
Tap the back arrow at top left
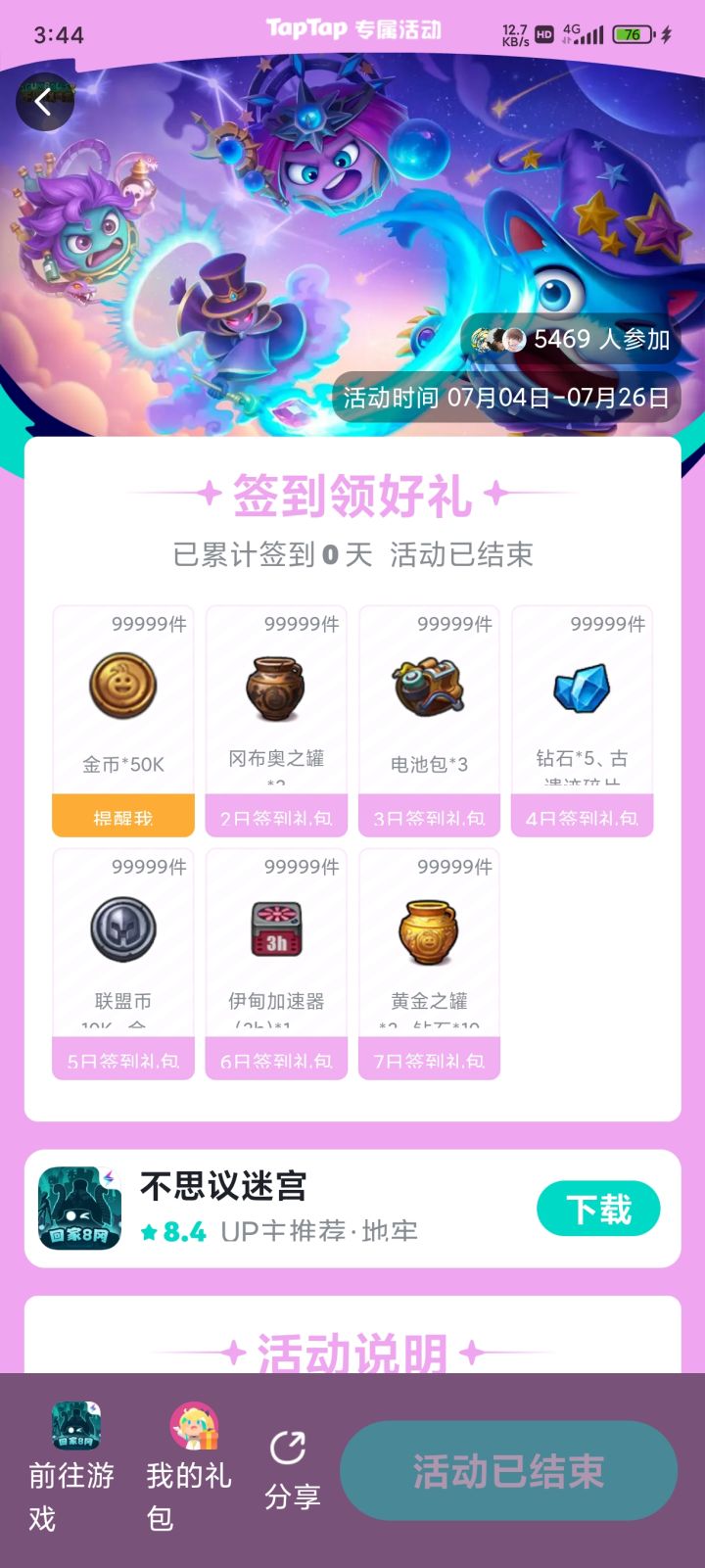(x=44, y=102)
